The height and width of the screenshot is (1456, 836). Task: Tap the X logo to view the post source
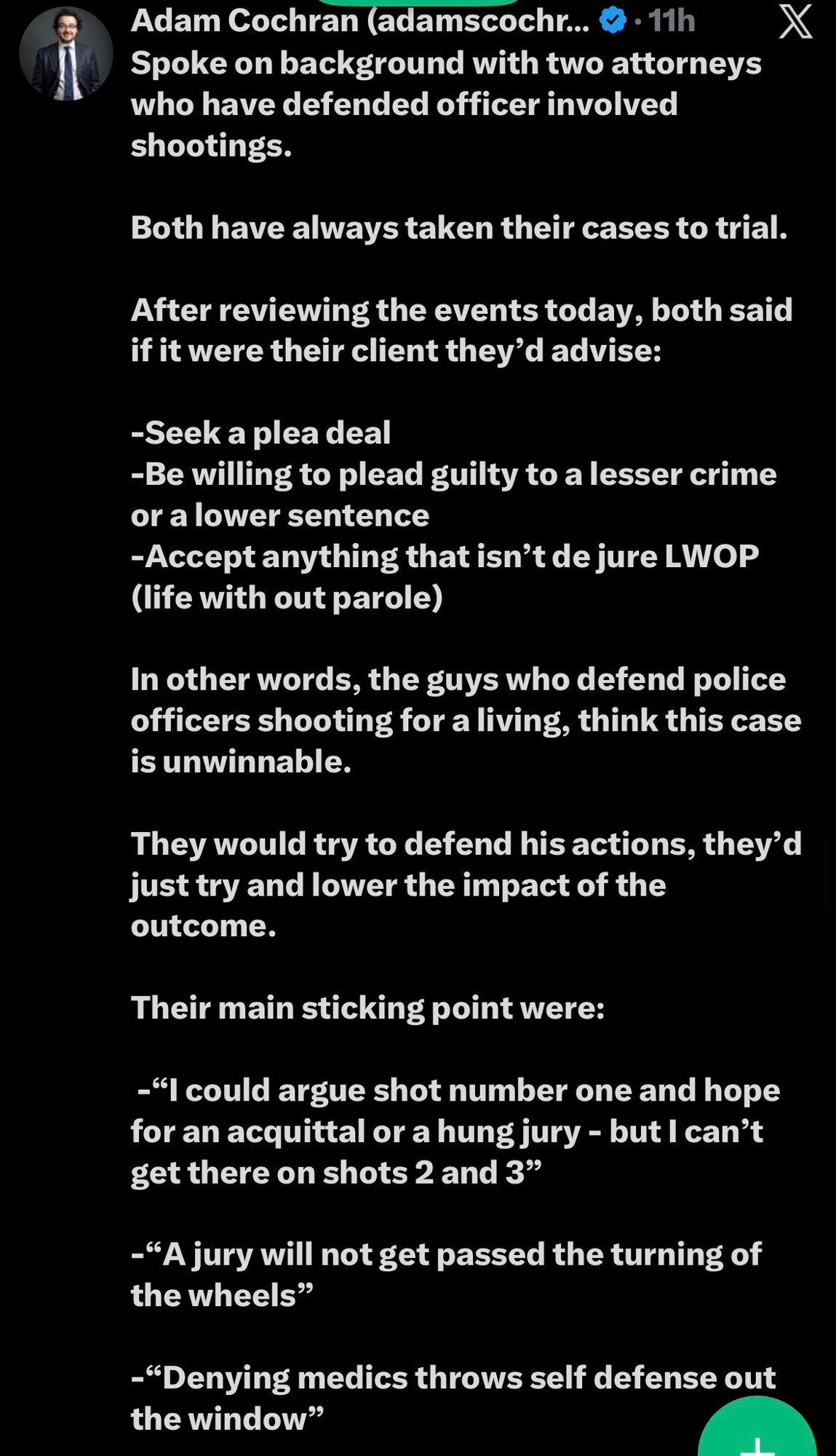795,21
